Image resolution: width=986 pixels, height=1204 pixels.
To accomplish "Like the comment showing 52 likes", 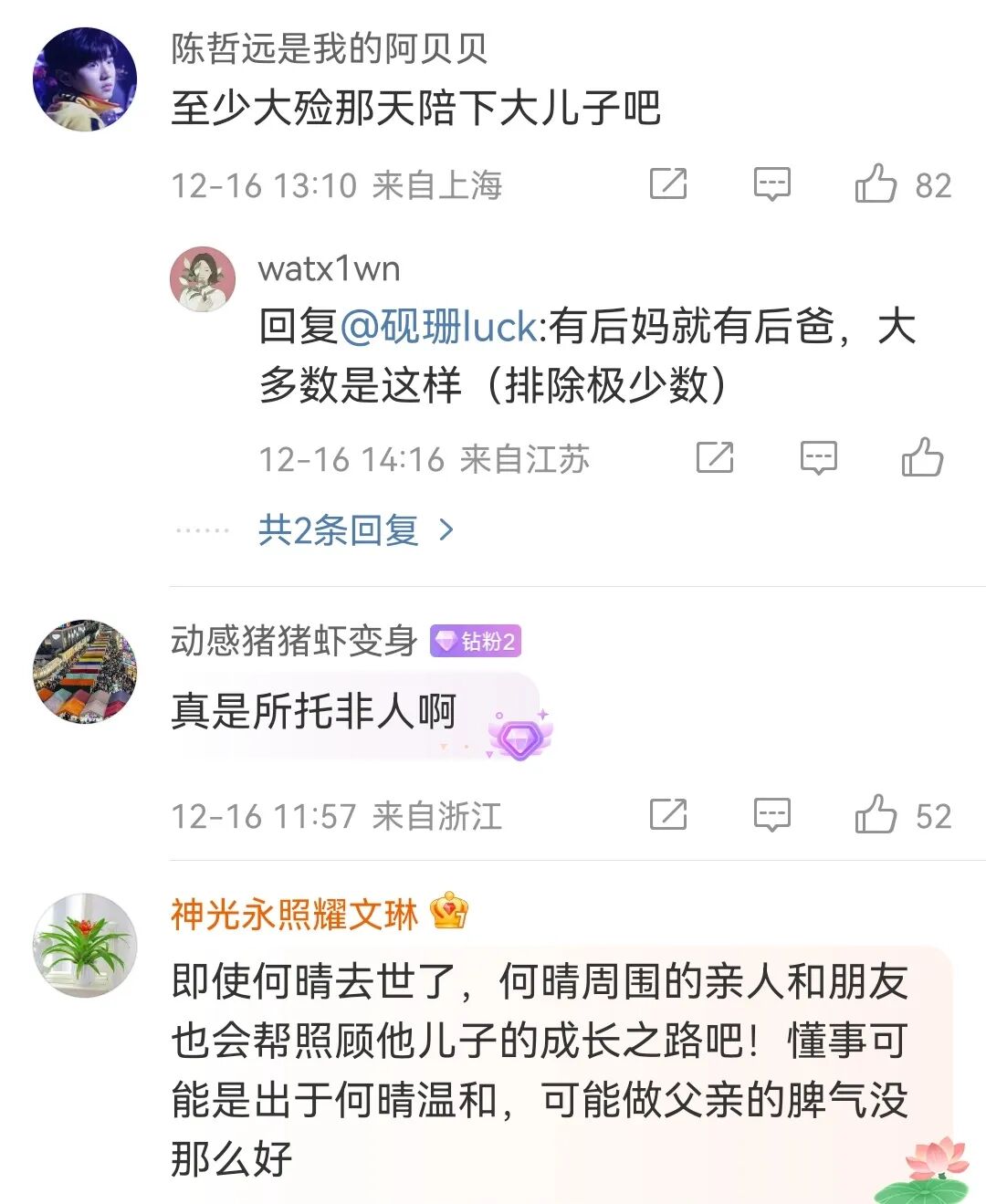I will coord(879,817).
